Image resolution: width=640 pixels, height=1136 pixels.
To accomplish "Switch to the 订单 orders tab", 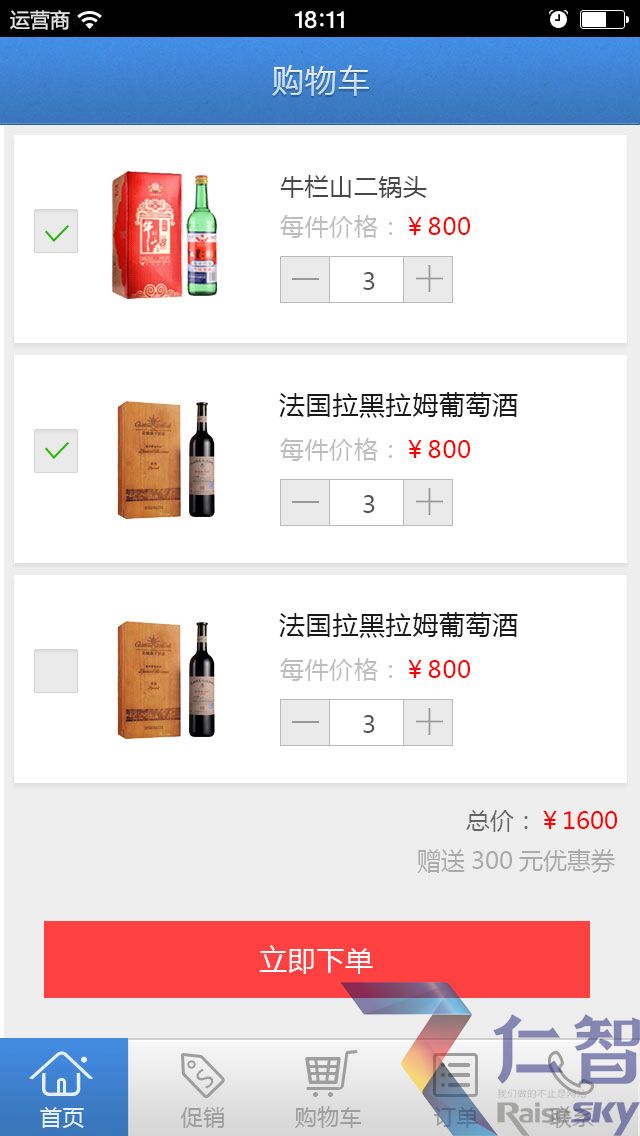I will (x=455, y=1087).
